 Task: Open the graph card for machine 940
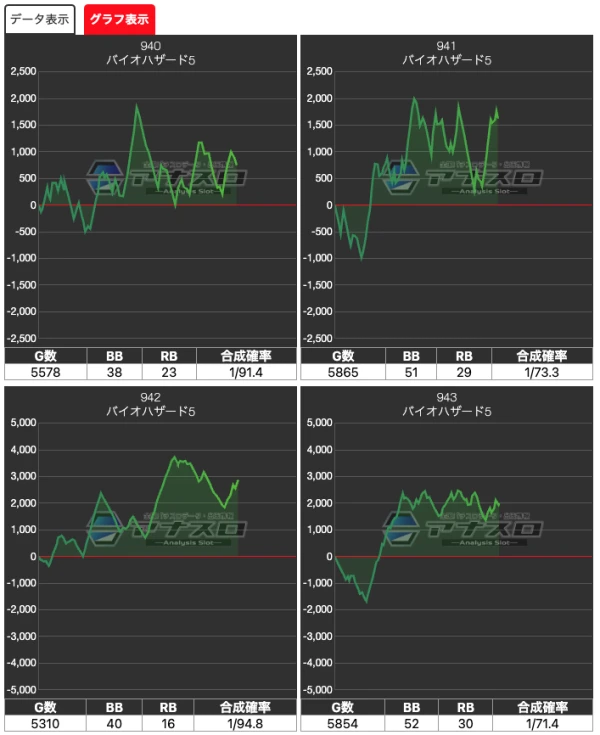coord(152,200)
